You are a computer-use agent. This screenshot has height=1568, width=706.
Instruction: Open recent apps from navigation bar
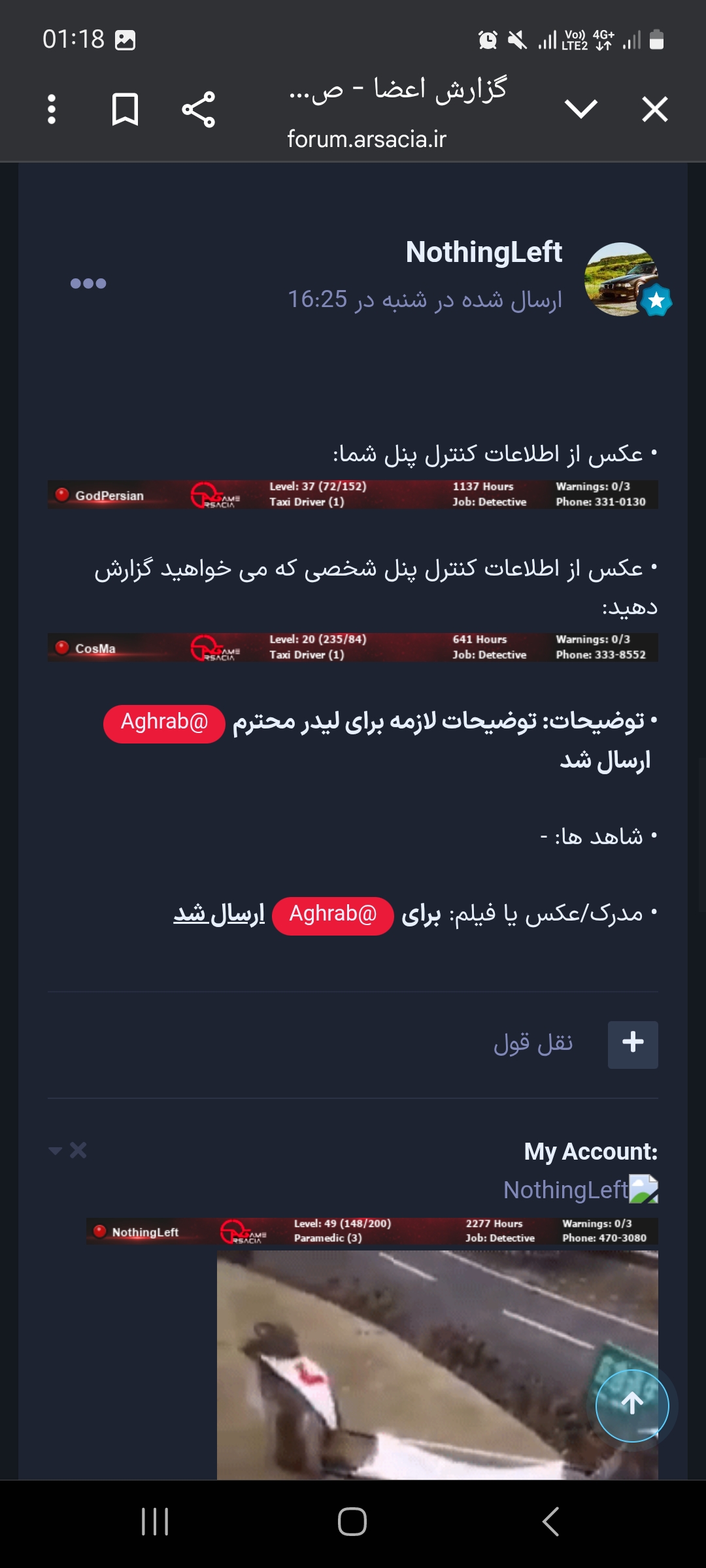tap(155, 1522)
